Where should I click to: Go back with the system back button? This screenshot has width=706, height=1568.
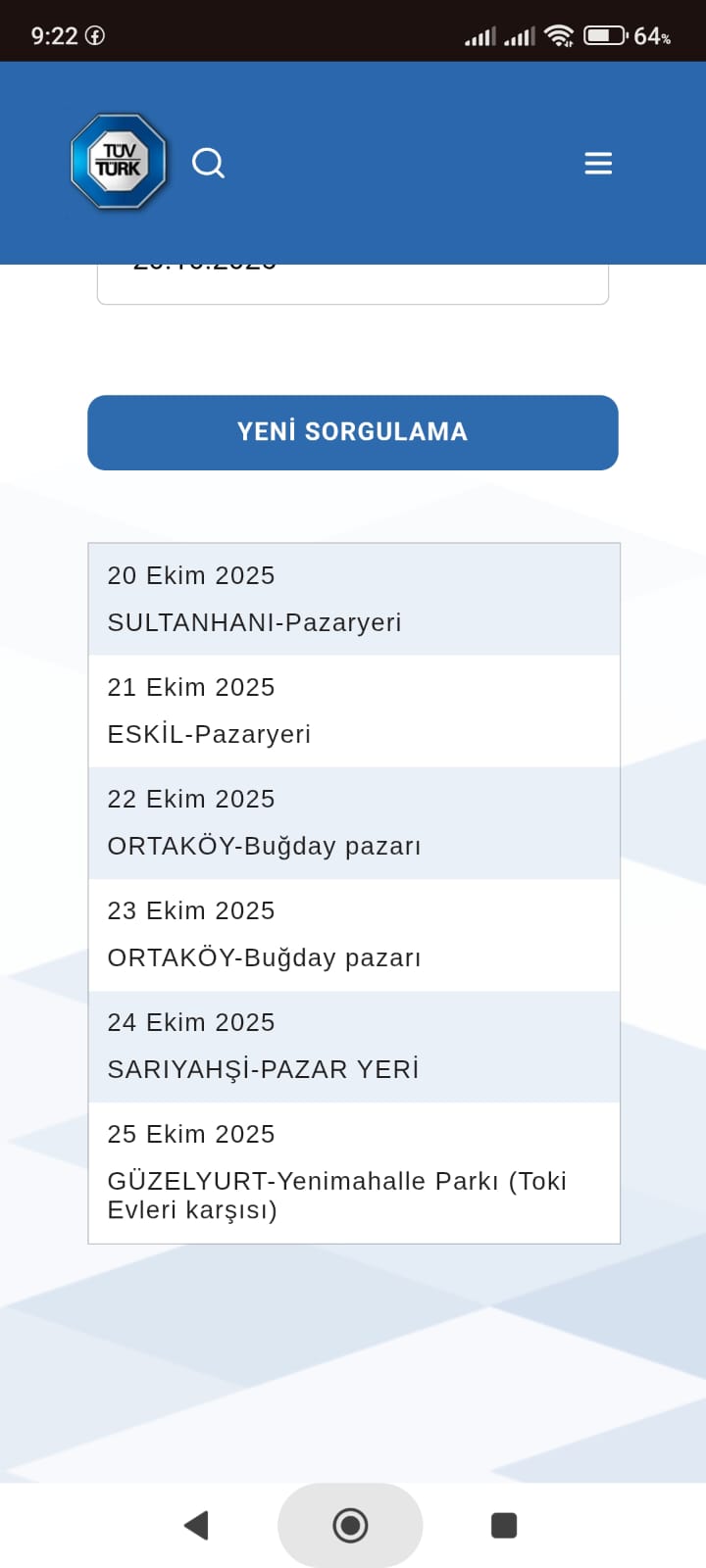(x=197, y=1525)
